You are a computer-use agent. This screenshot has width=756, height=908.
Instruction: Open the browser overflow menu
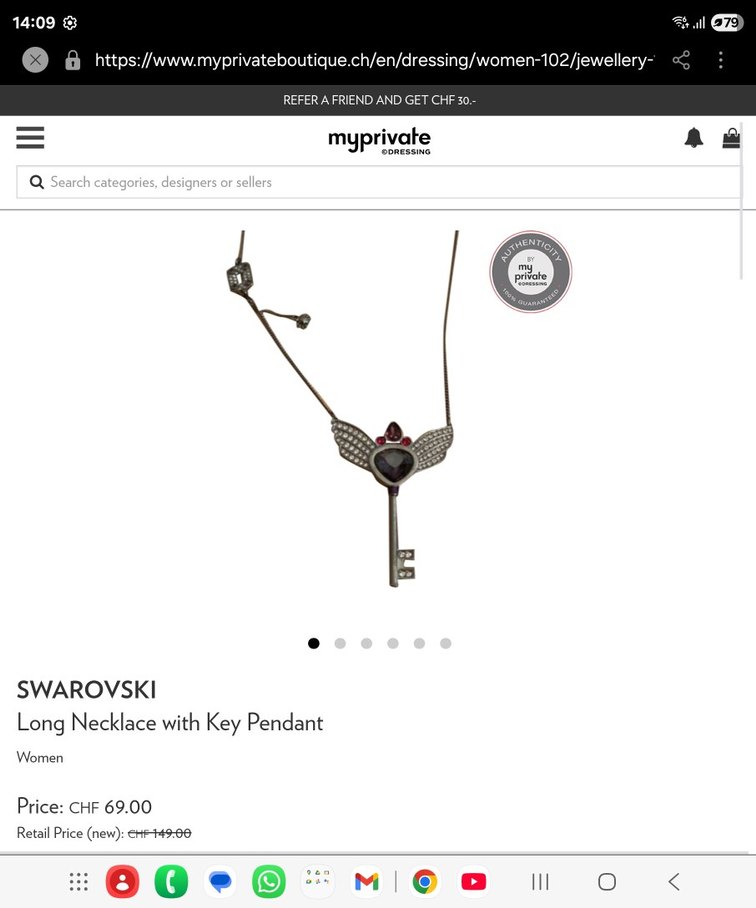pos(721,60)
